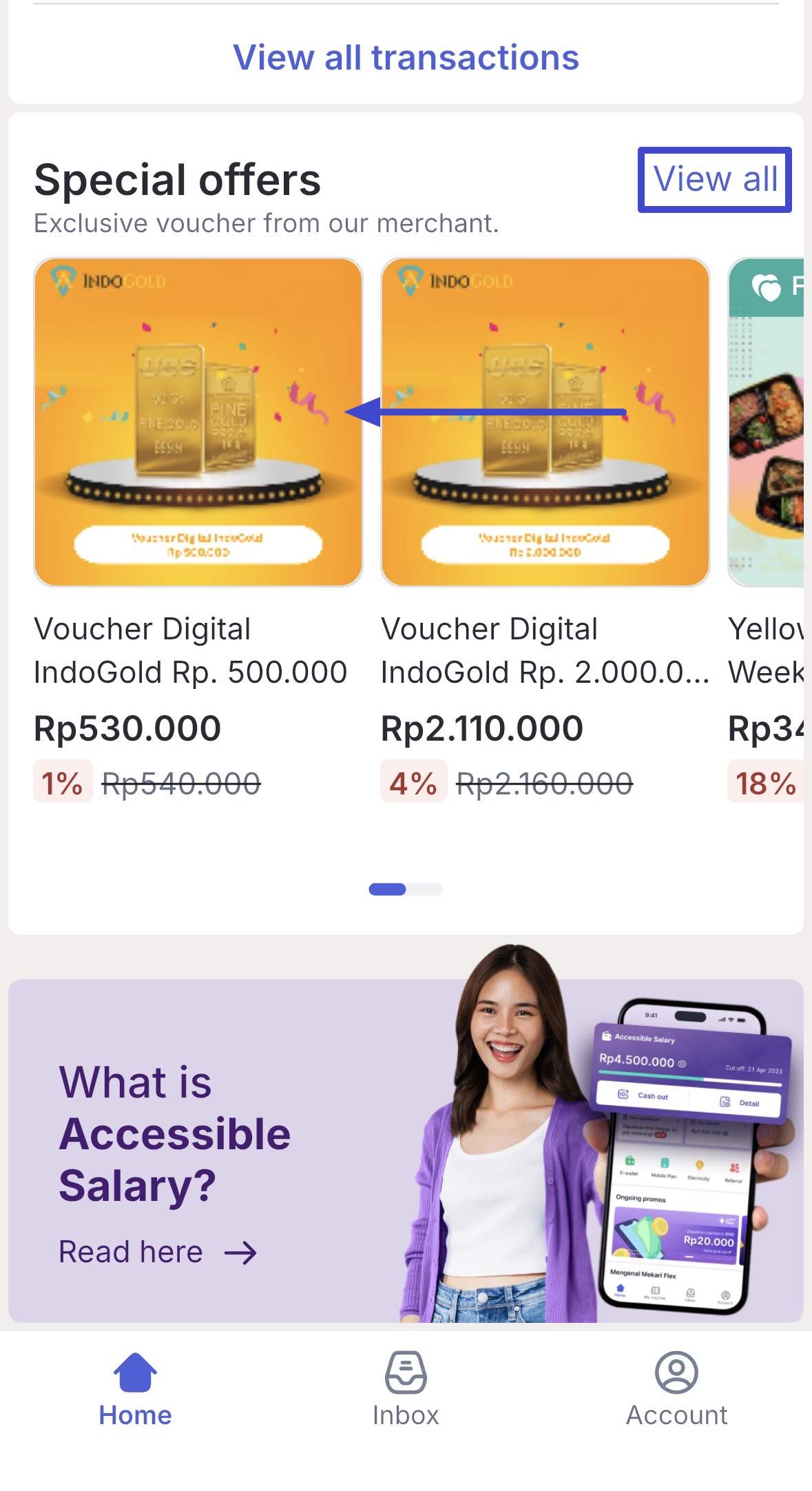Switch to the Inbox tab

(x=406, y=1389)
